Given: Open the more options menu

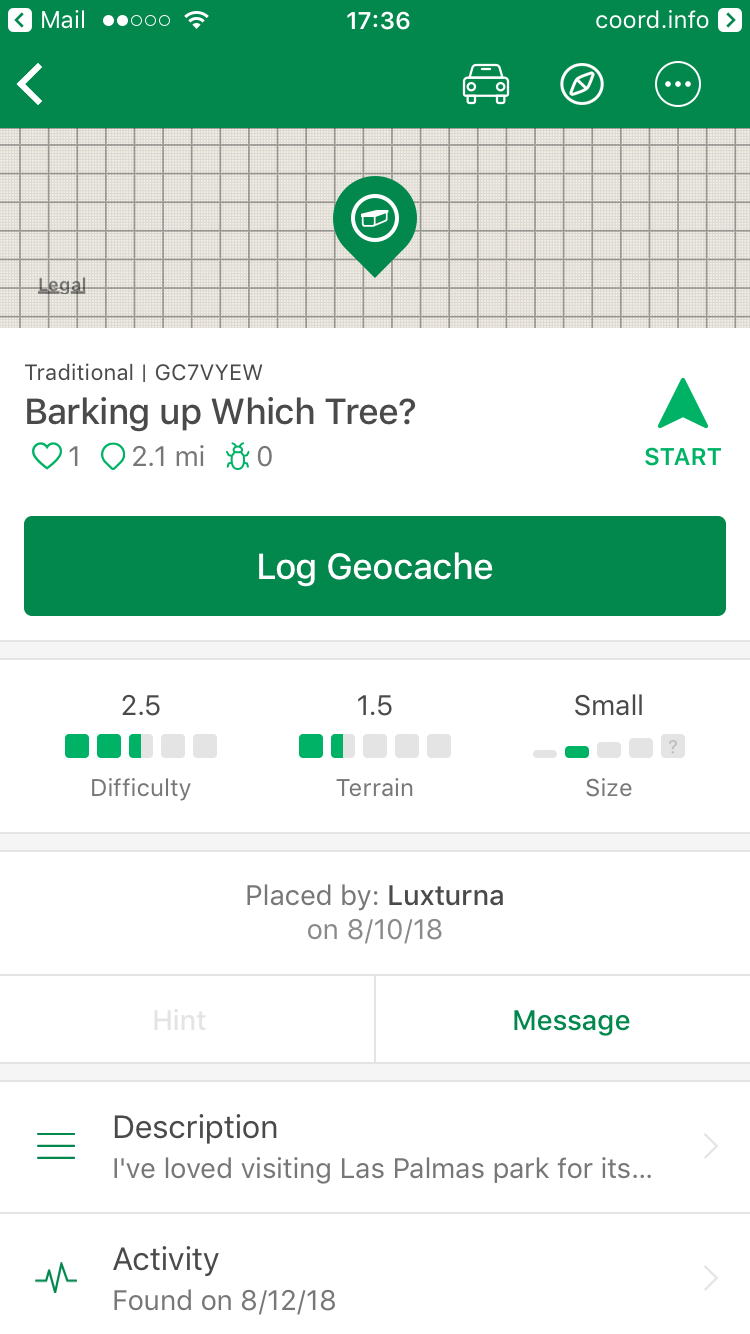Looking at the screenshot, I should click(678, 84).
